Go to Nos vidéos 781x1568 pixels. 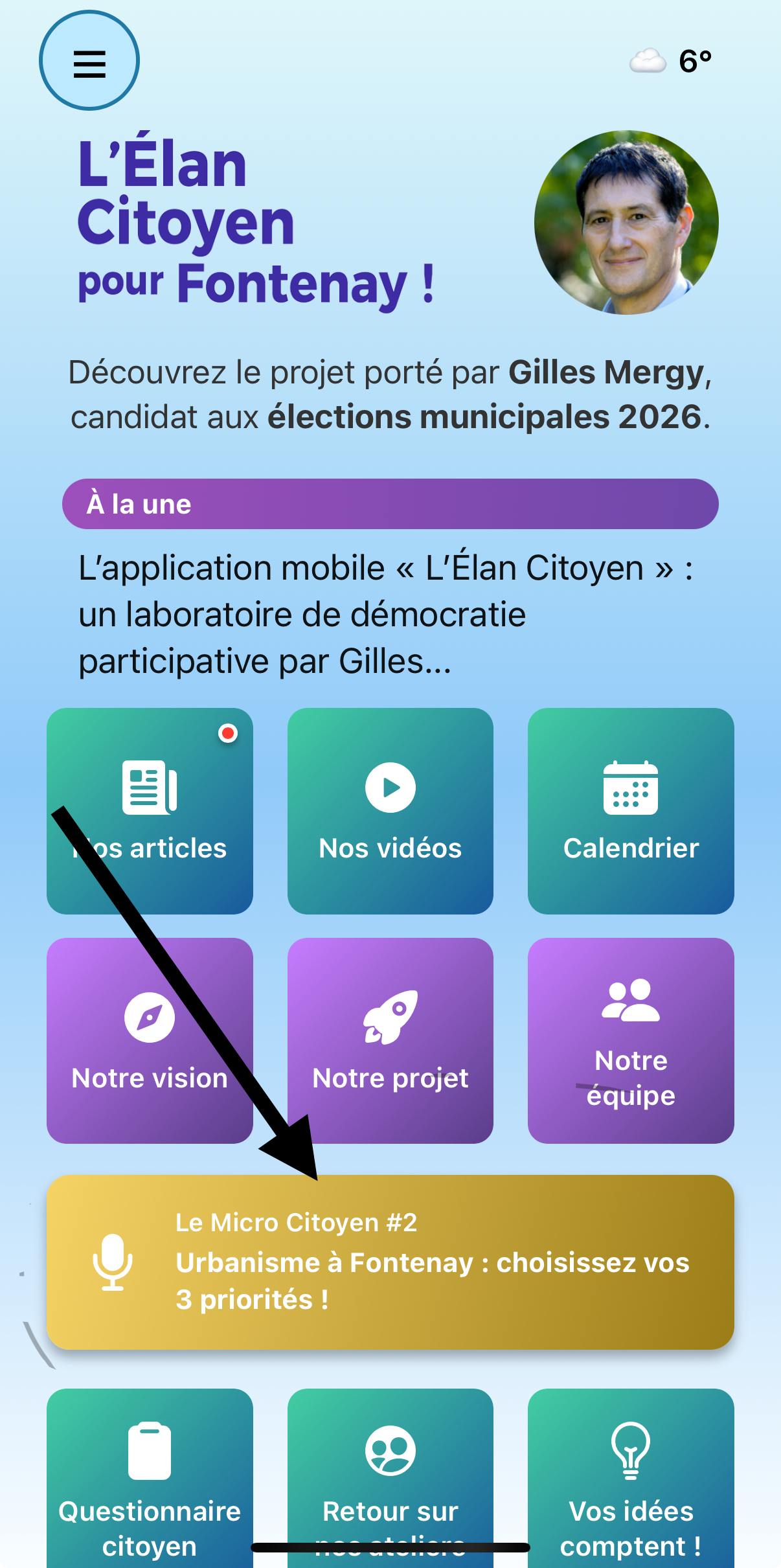point(390,810)
